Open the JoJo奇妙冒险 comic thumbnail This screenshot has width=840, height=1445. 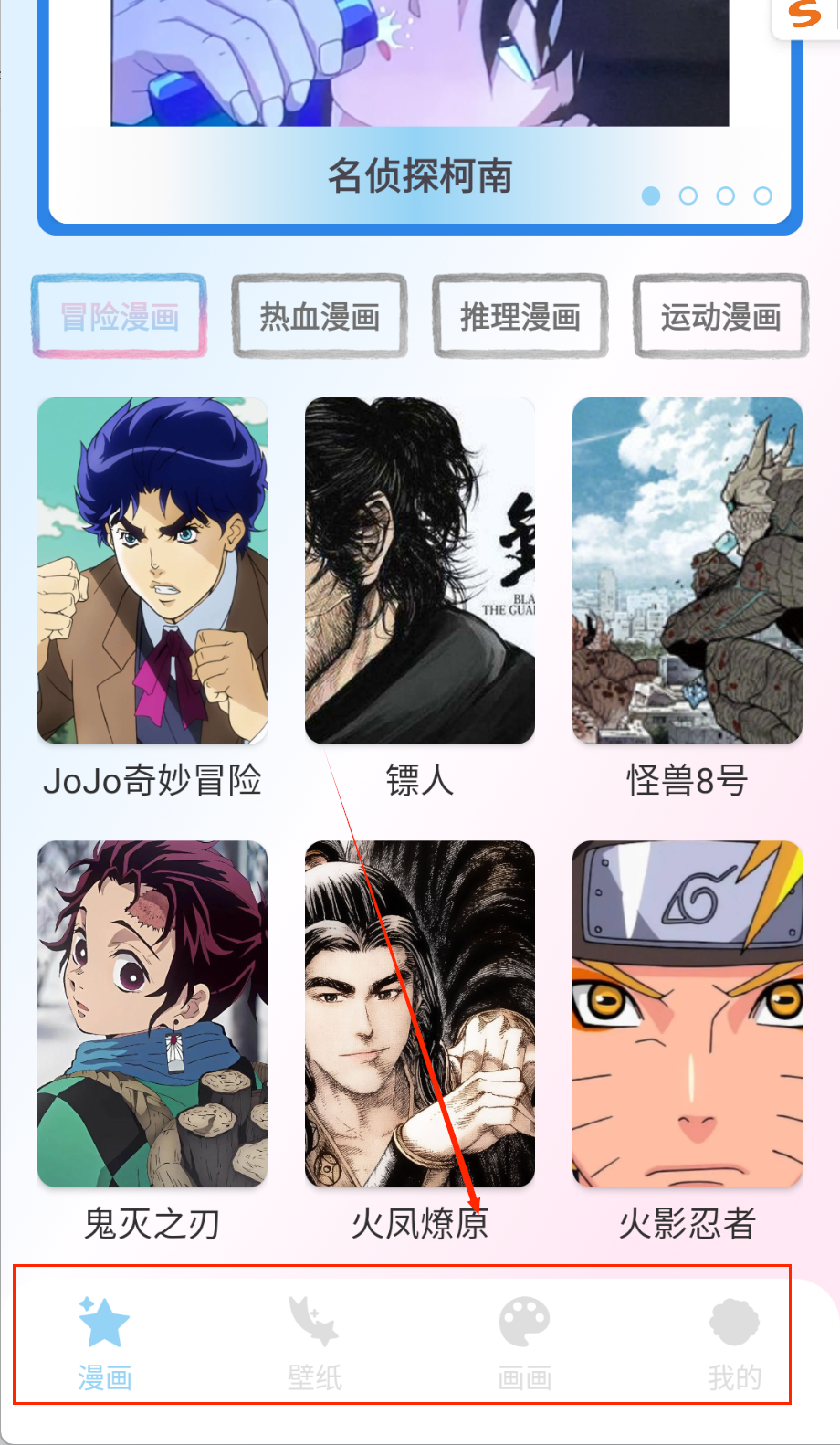(x=153, y=570)
